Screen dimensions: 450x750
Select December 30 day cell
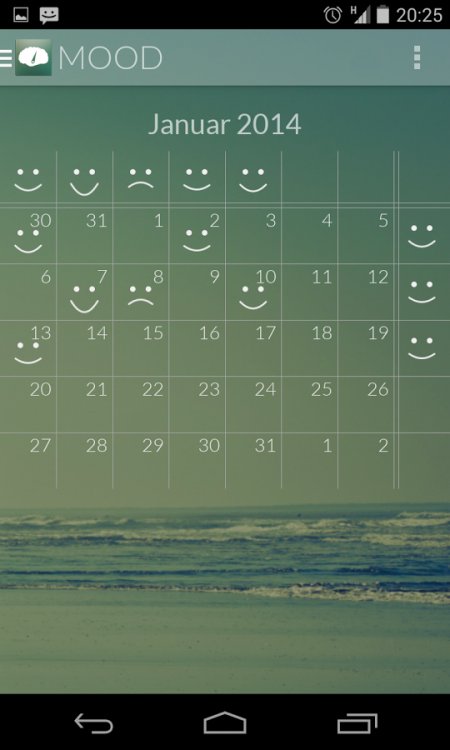(28, 235)
